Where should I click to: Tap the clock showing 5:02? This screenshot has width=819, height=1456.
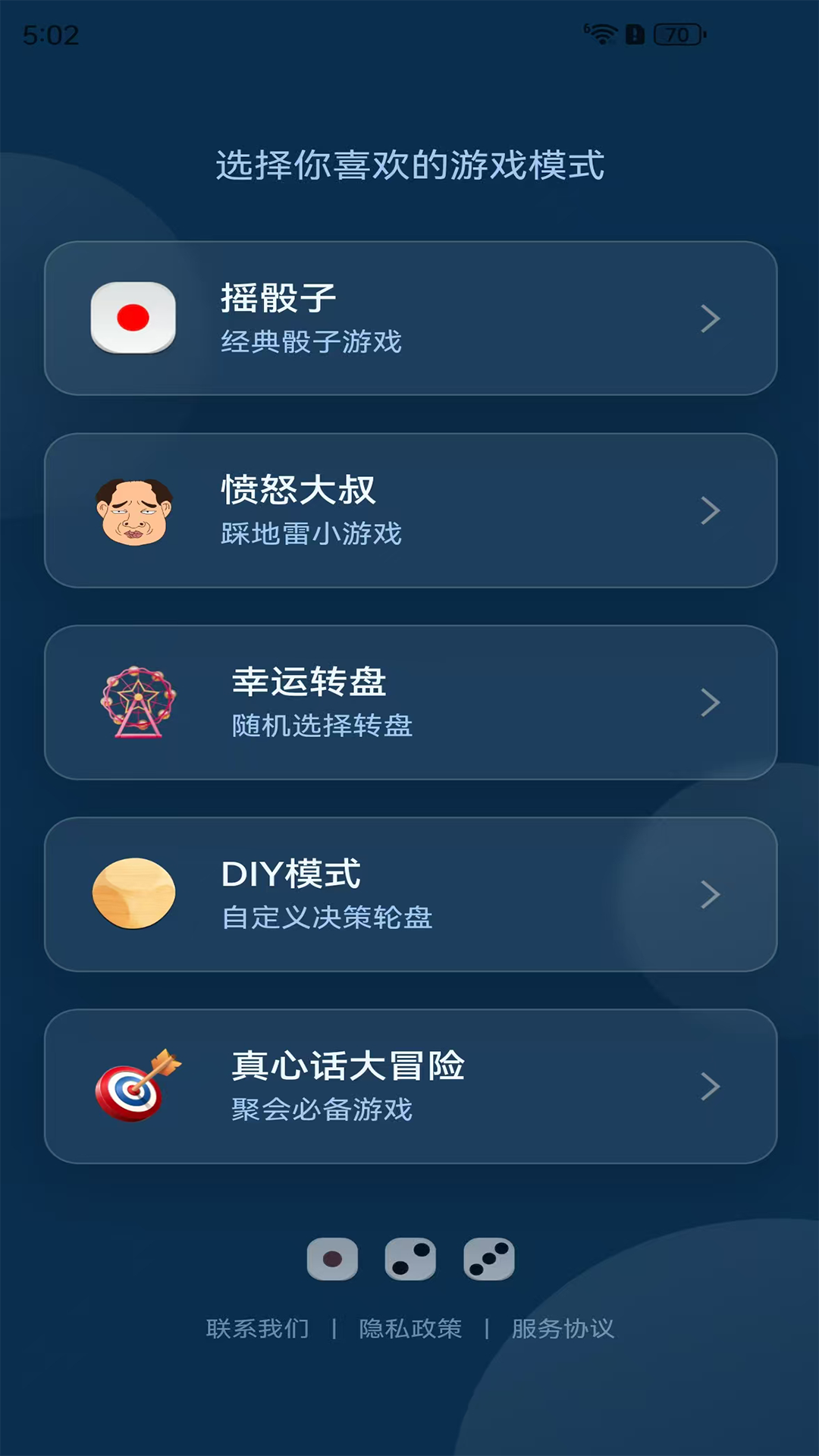point(52,34)
